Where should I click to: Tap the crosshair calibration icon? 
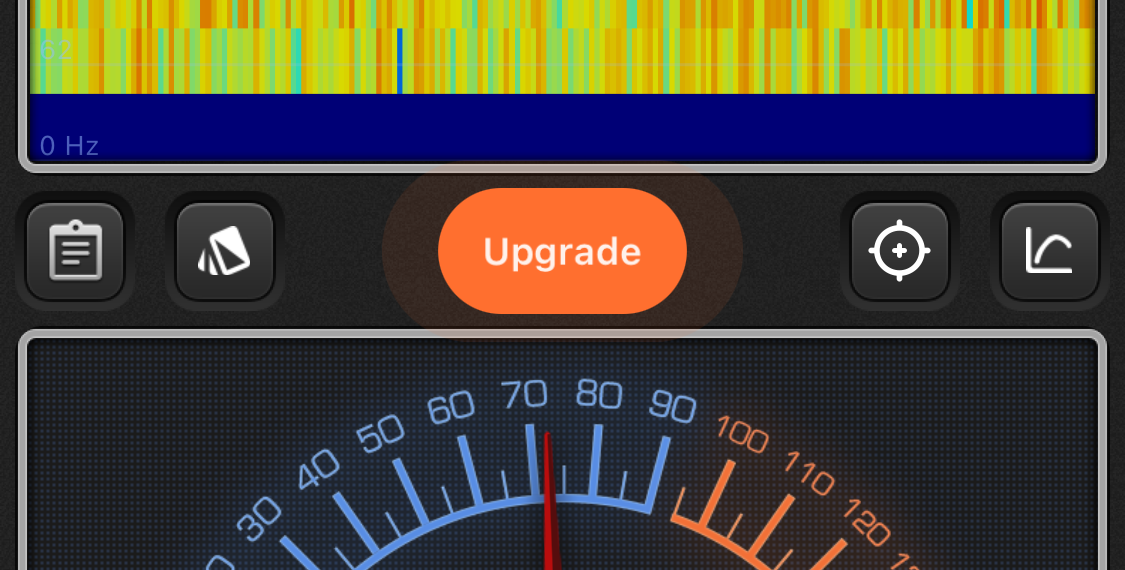(899, 251)
